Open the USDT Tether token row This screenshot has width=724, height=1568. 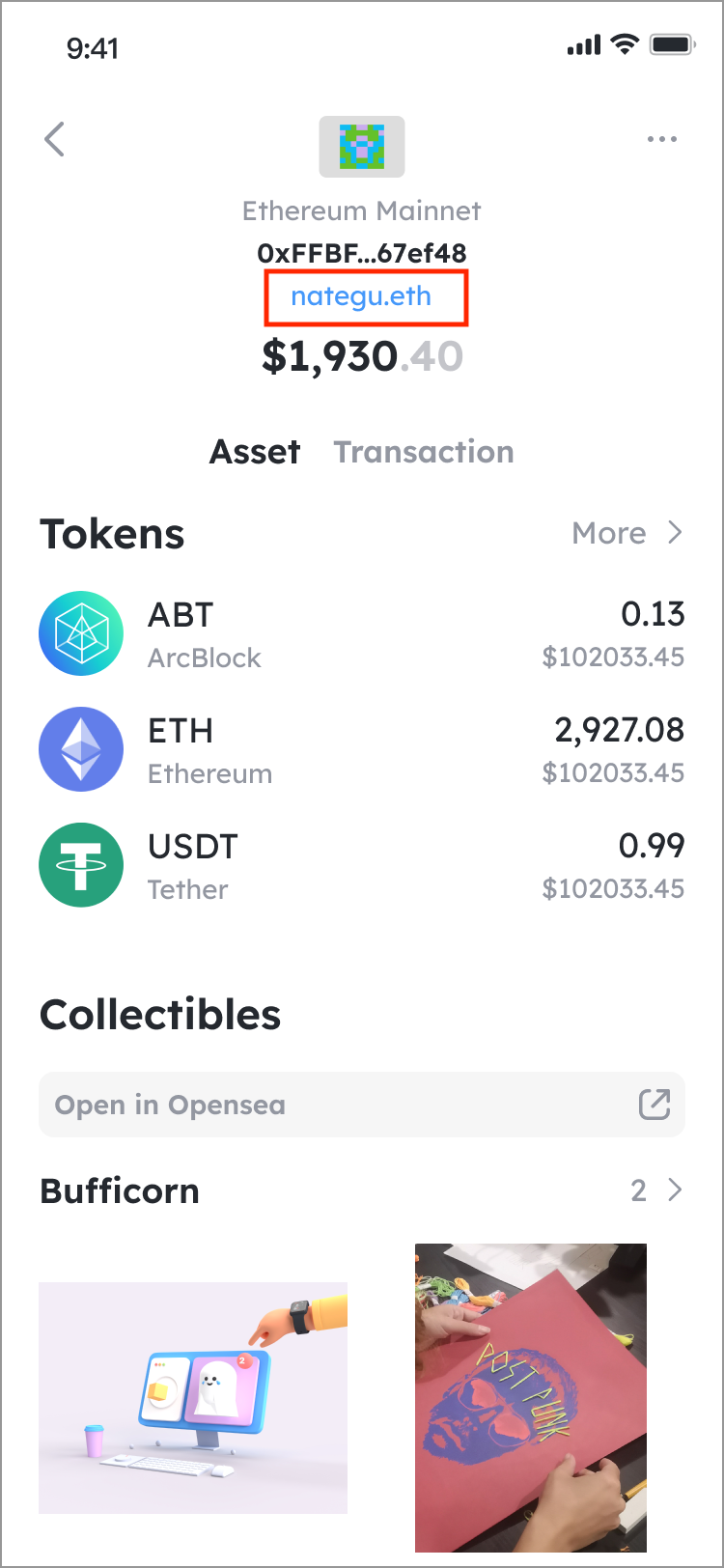361,866
